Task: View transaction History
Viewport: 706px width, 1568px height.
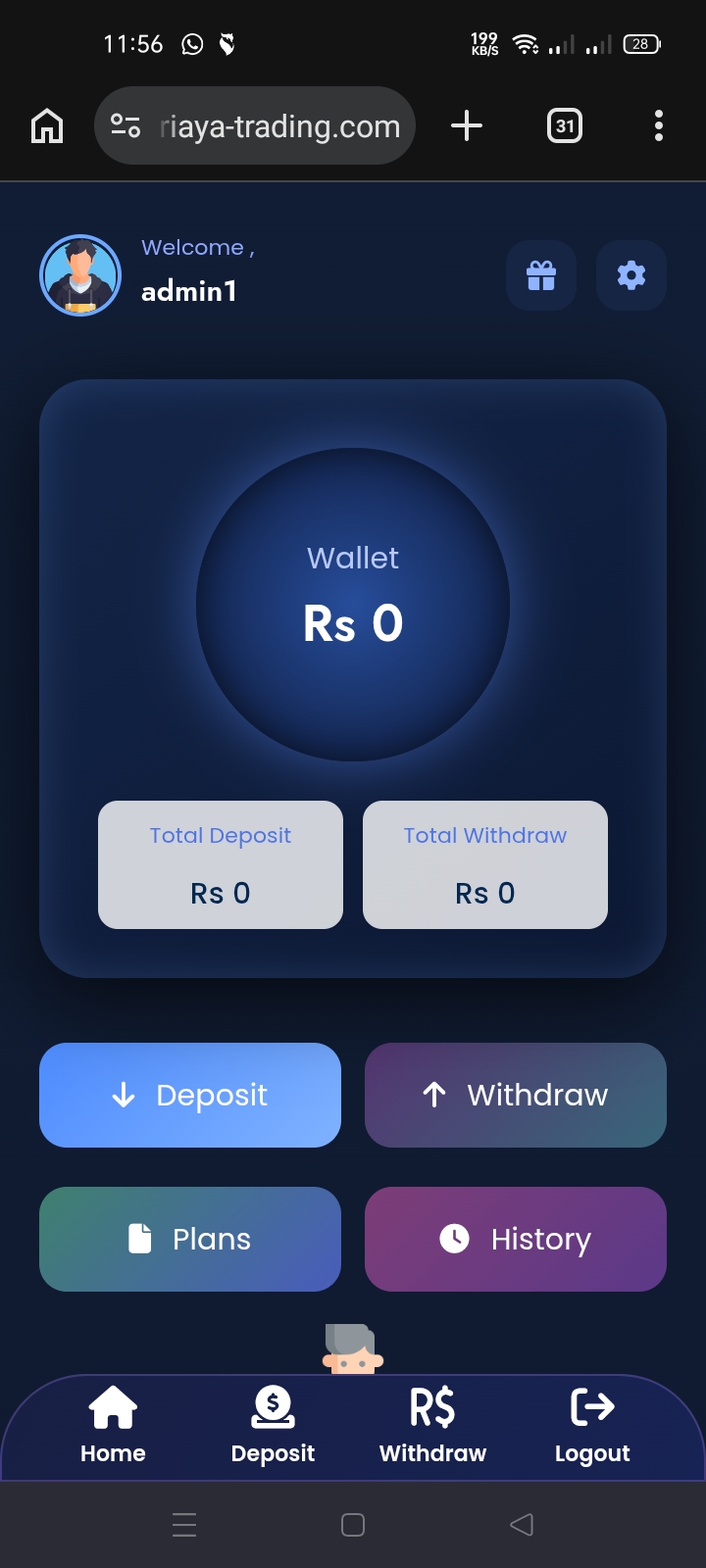Action: (x=516, y=1239)
